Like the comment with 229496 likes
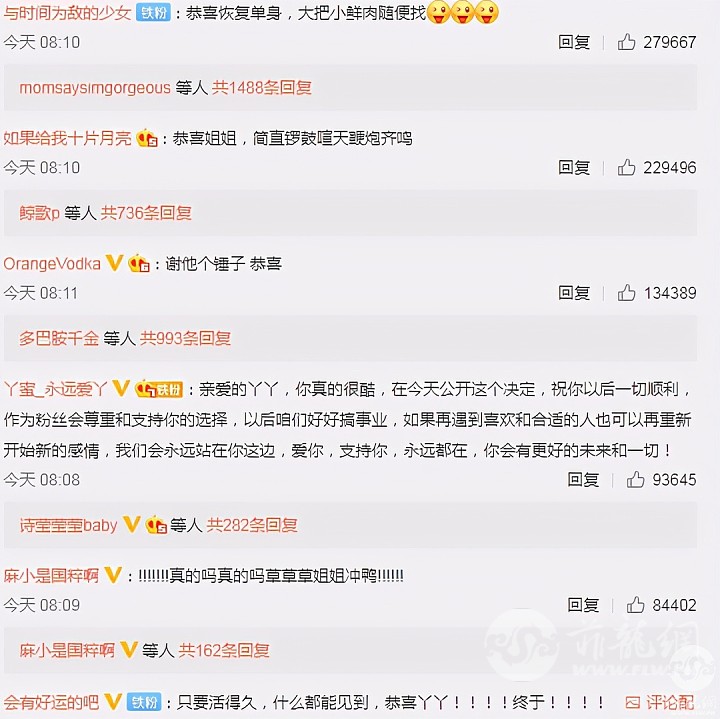 coord(627,167)
